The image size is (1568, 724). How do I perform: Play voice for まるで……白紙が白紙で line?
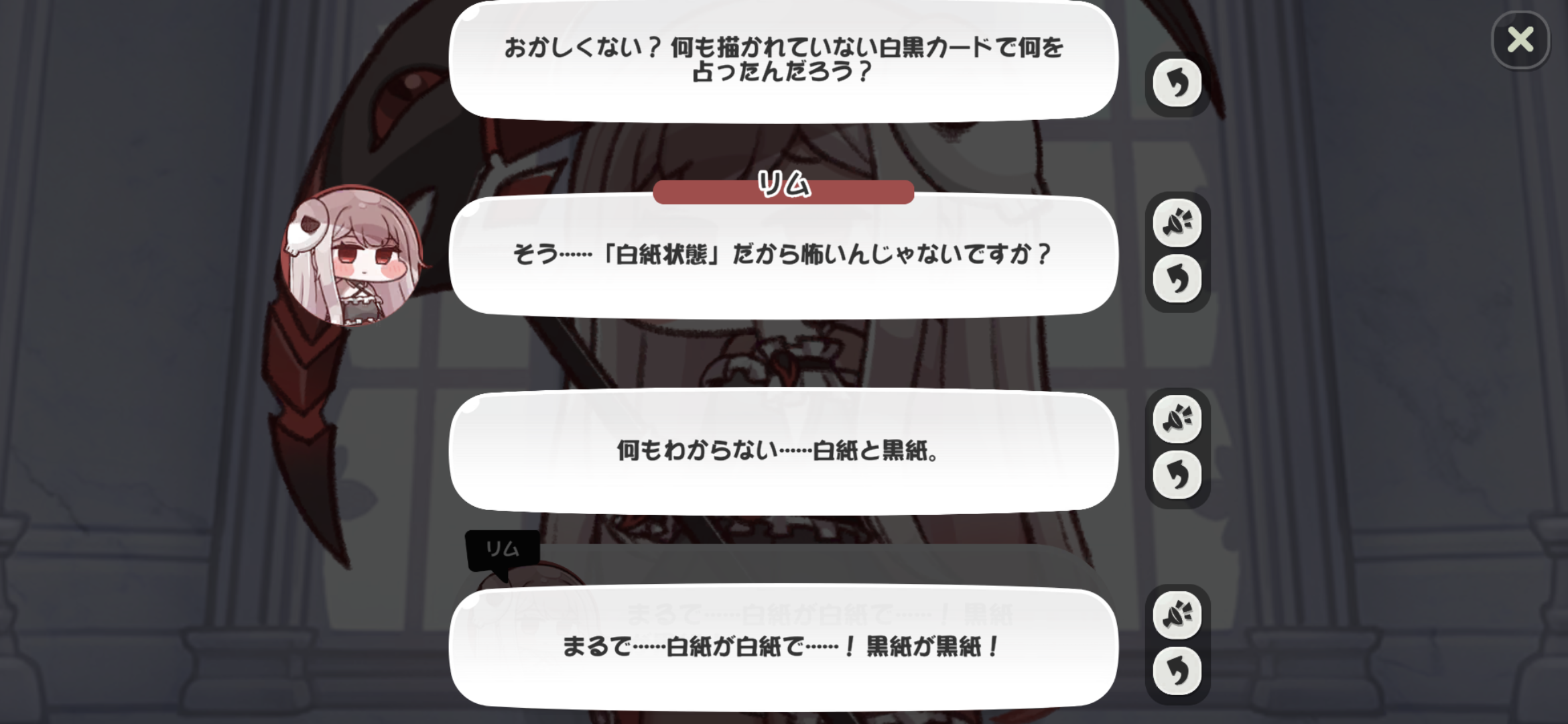click(x=1177, y=615)
